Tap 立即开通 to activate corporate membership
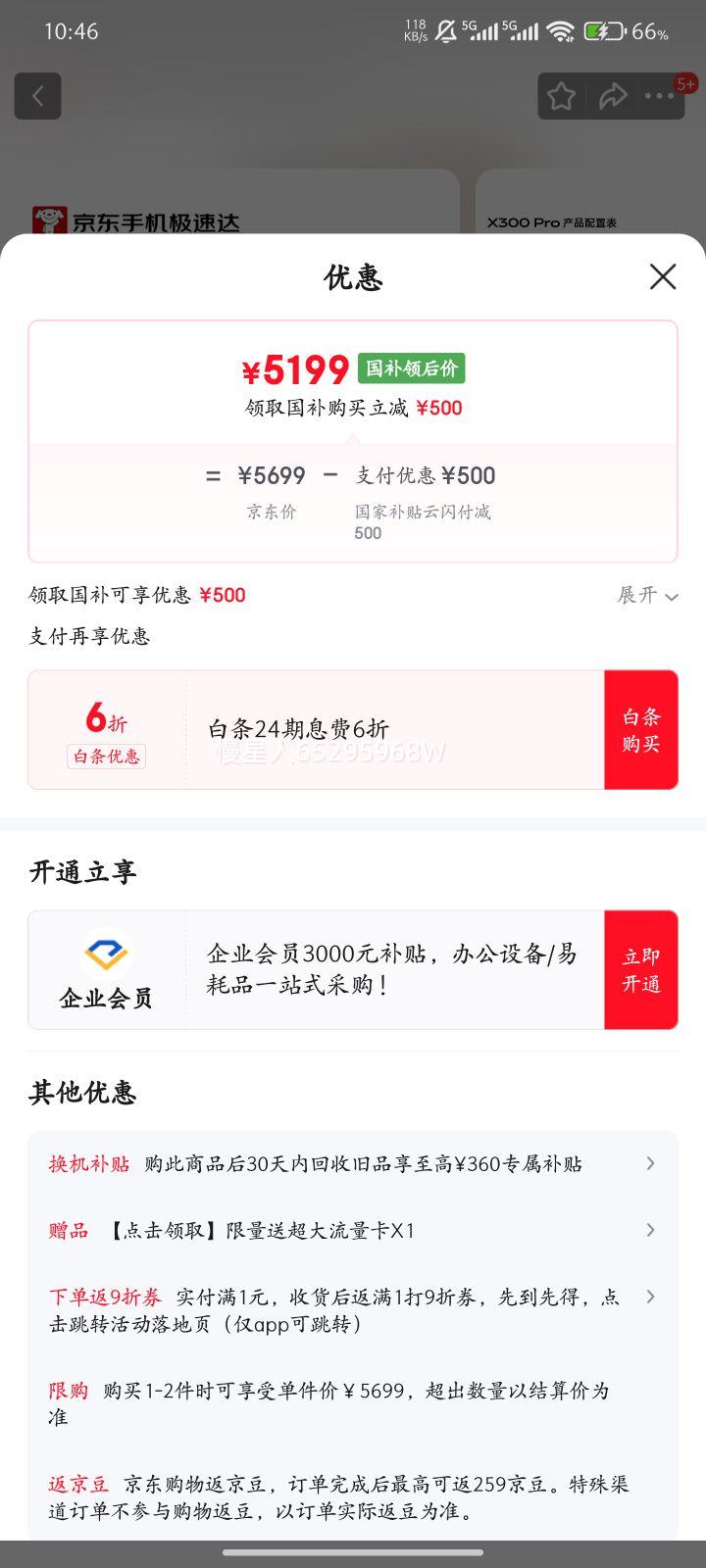This screenshot has width=706, height=1568. pos(640,969)
